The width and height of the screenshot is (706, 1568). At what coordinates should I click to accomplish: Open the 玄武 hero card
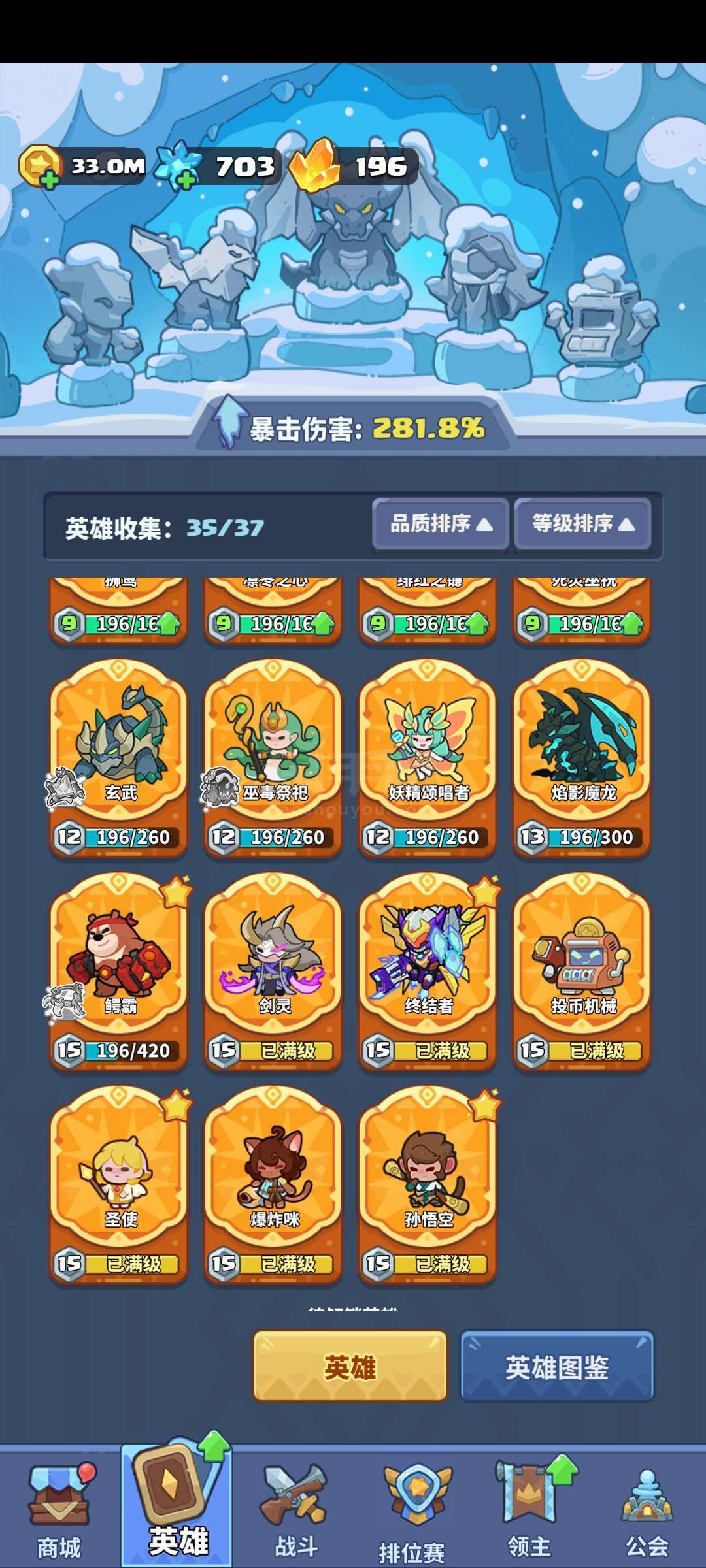(x=119, y=758)
